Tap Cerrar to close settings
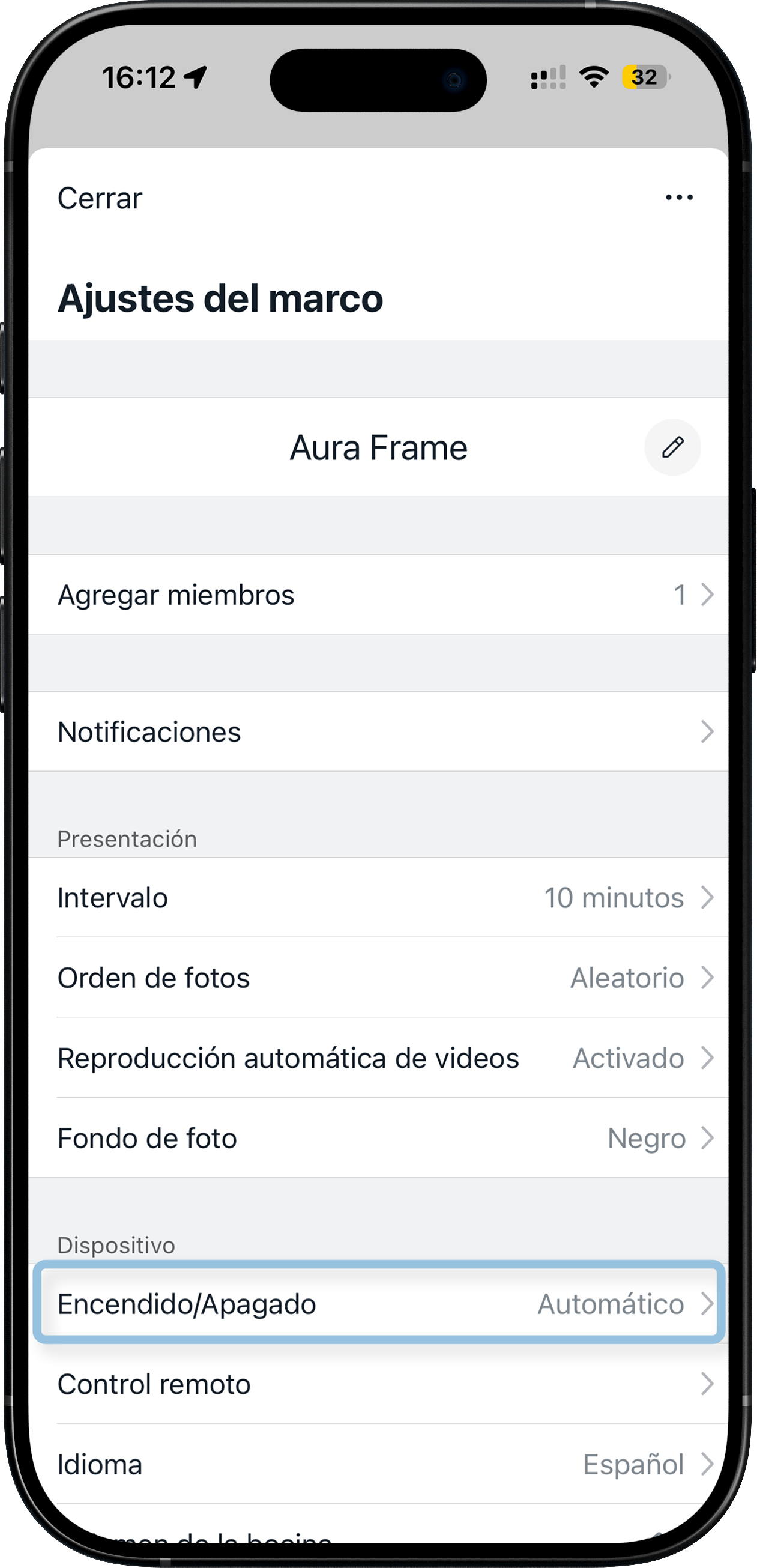 pyautogui.click(x=100, y=198)
